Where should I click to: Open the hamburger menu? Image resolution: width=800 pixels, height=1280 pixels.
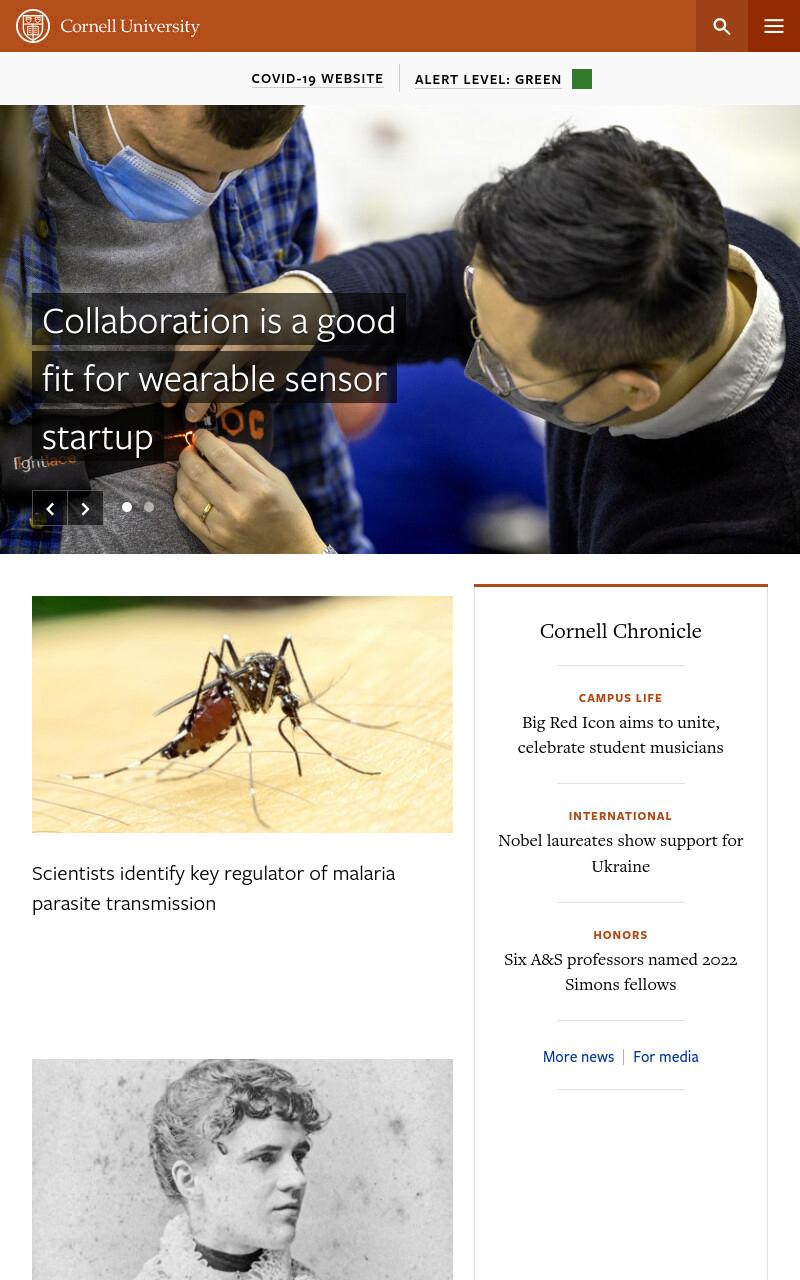[774, 26]
